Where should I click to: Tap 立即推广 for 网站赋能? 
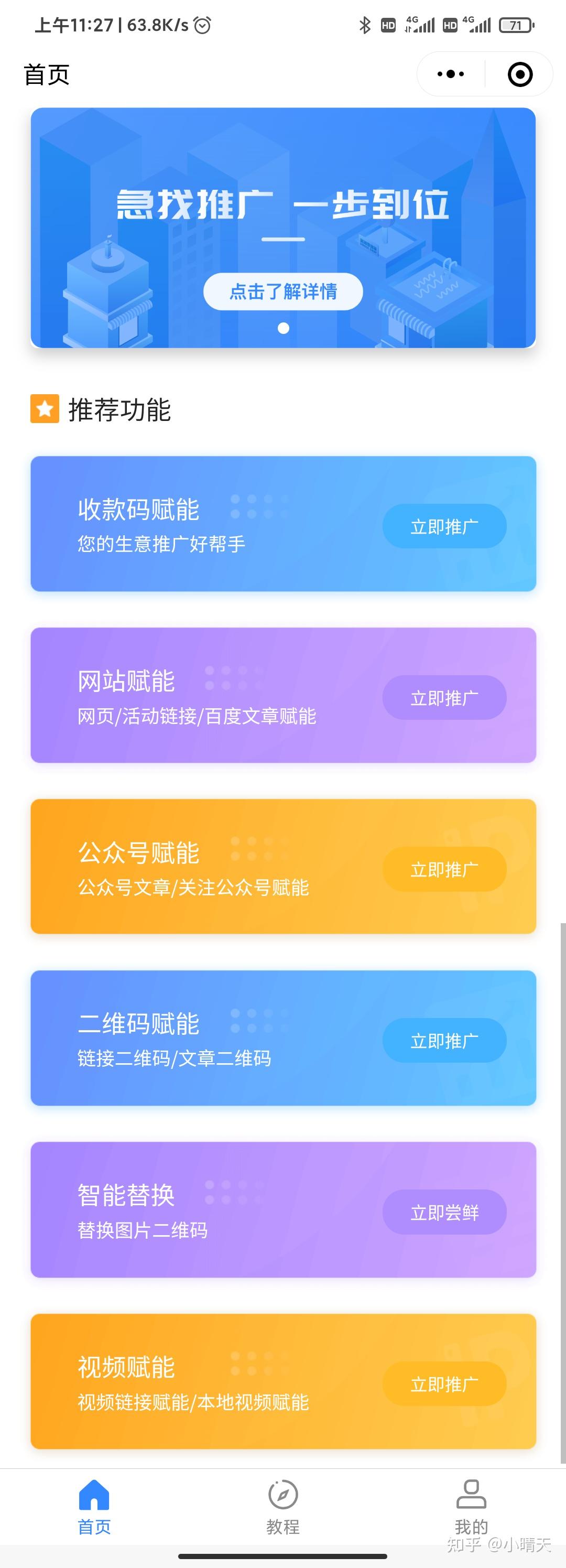[x=444, y=698]
